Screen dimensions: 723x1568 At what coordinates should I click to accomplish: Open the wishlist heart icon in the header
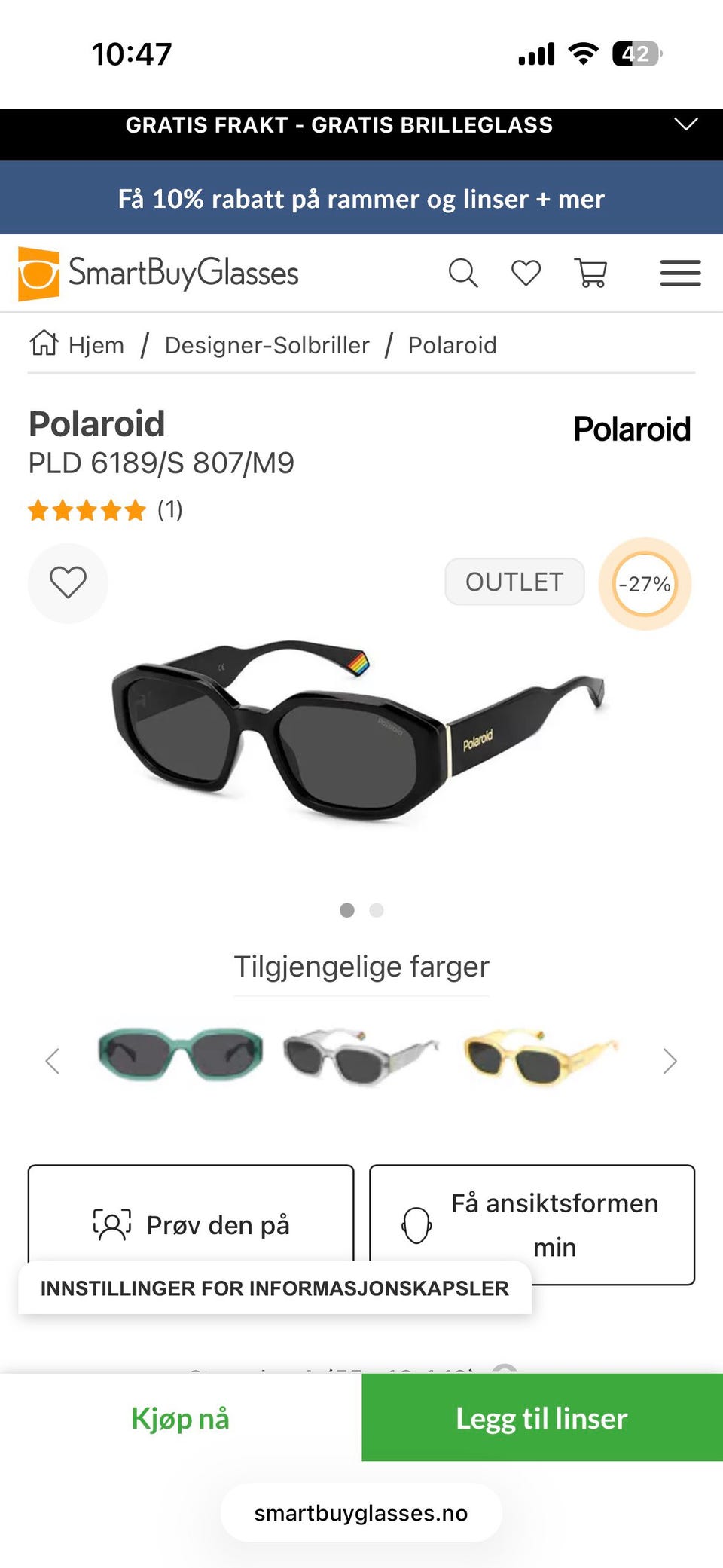pos(526,274)
